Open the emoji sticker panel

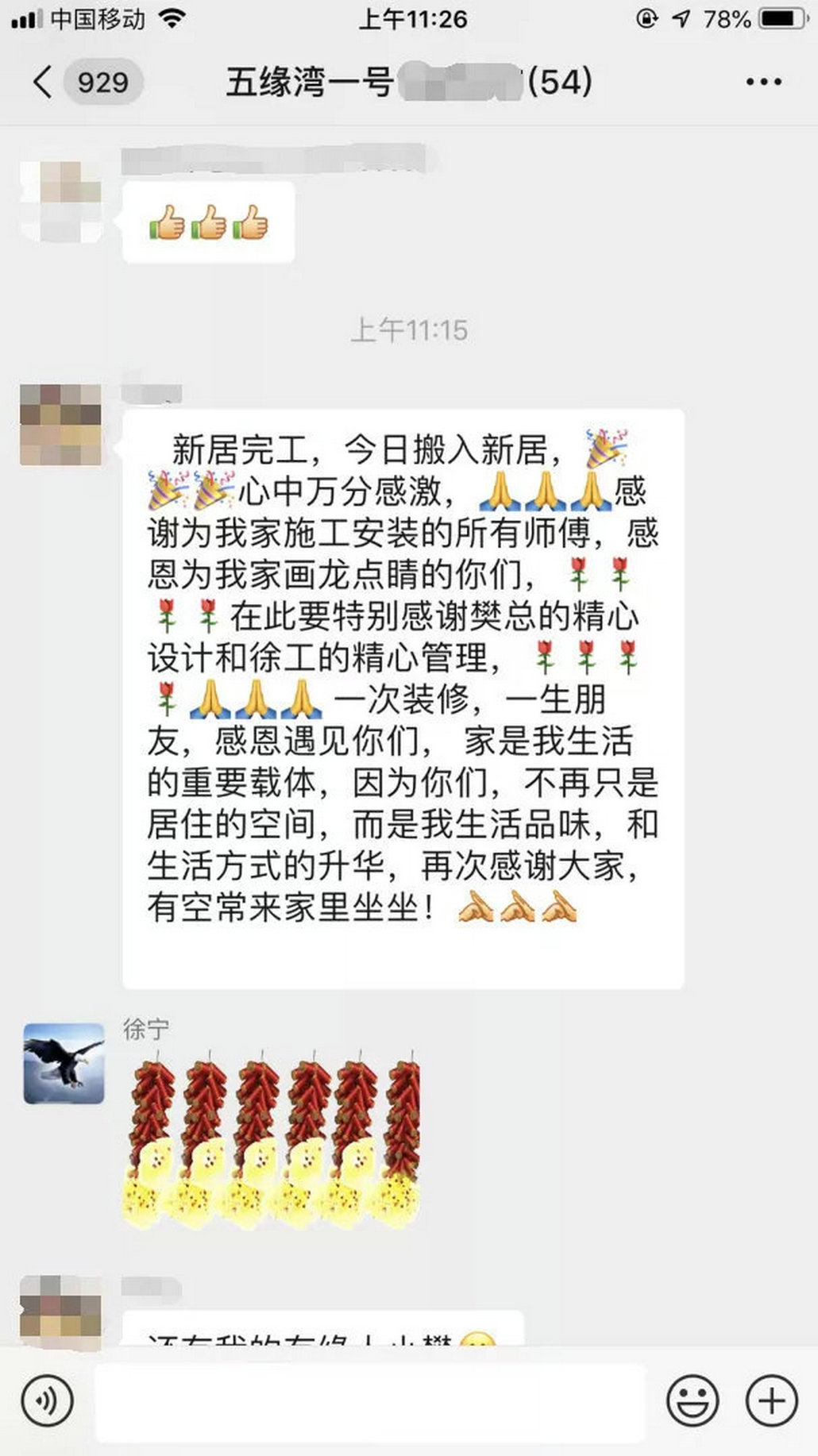click(x=693, y=1402)
